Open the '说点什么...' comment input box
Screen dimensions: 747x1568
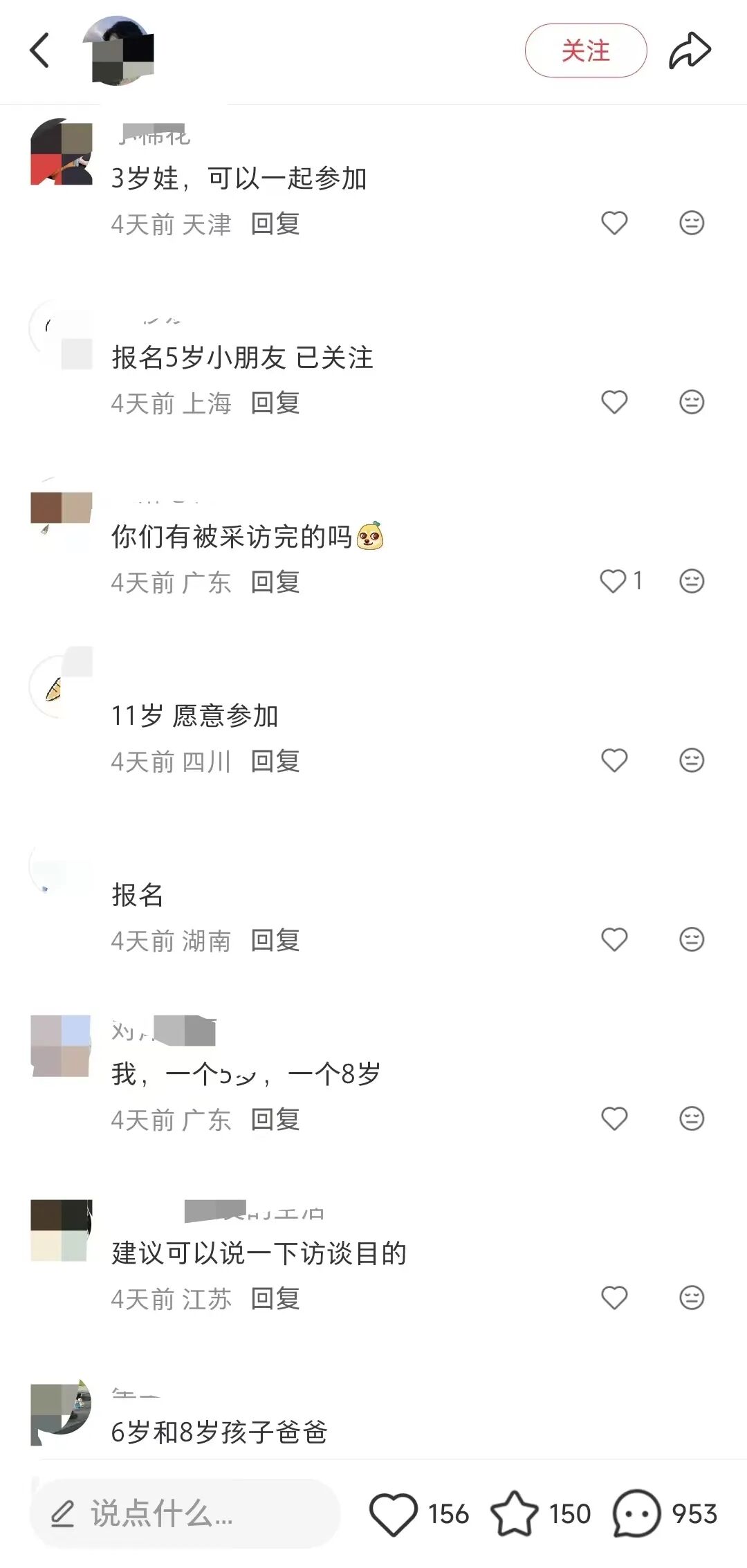click(185, 1513)
